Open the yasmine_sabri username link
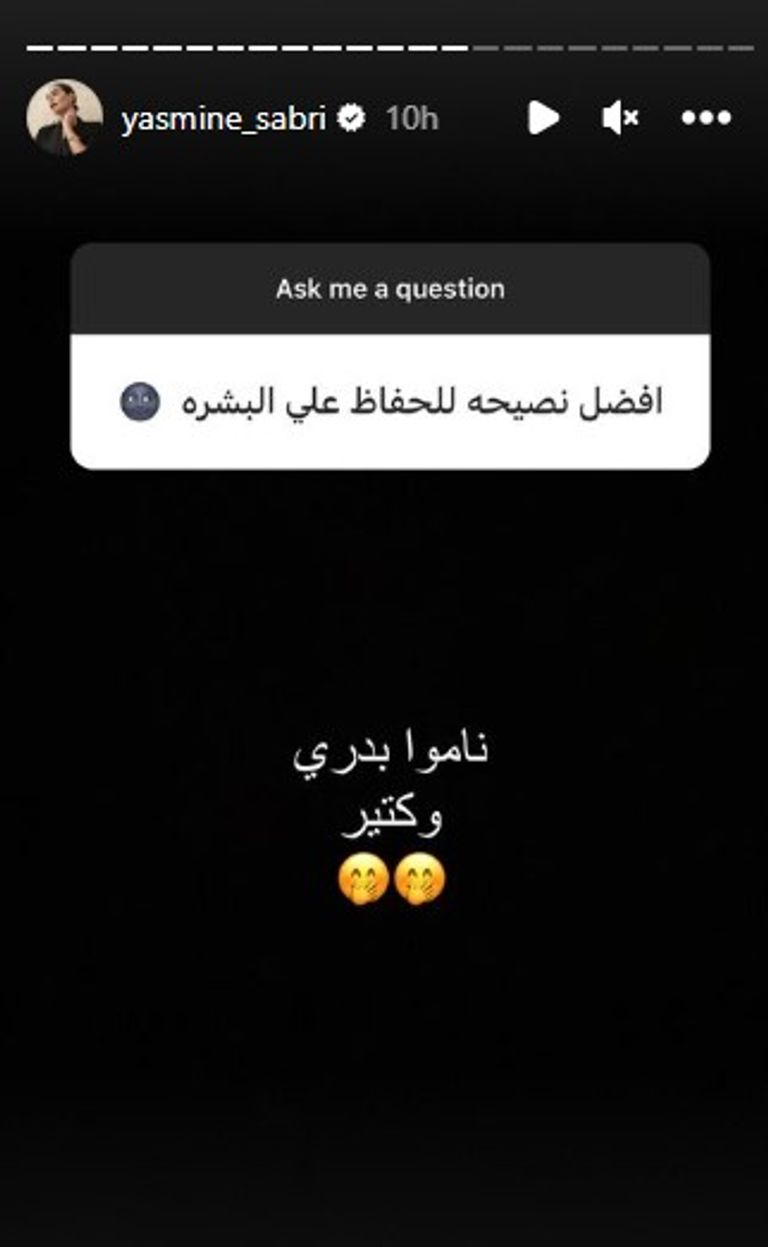The height and width of the screenshot is (1247, 768). [223, 119]
